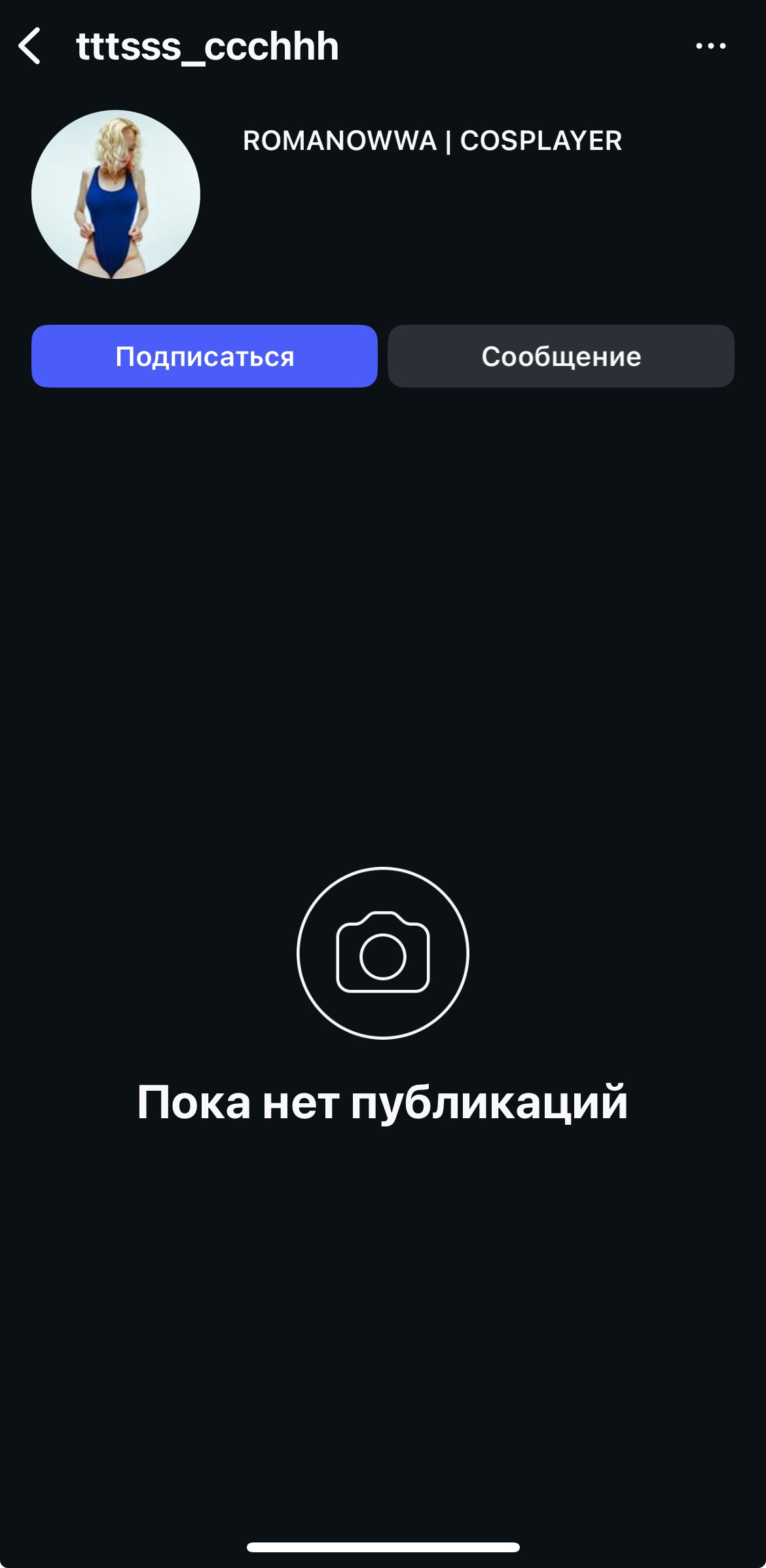The image size is (766, 1568).
Task: Go back using the arrow
Action: (x=30, y=46)
